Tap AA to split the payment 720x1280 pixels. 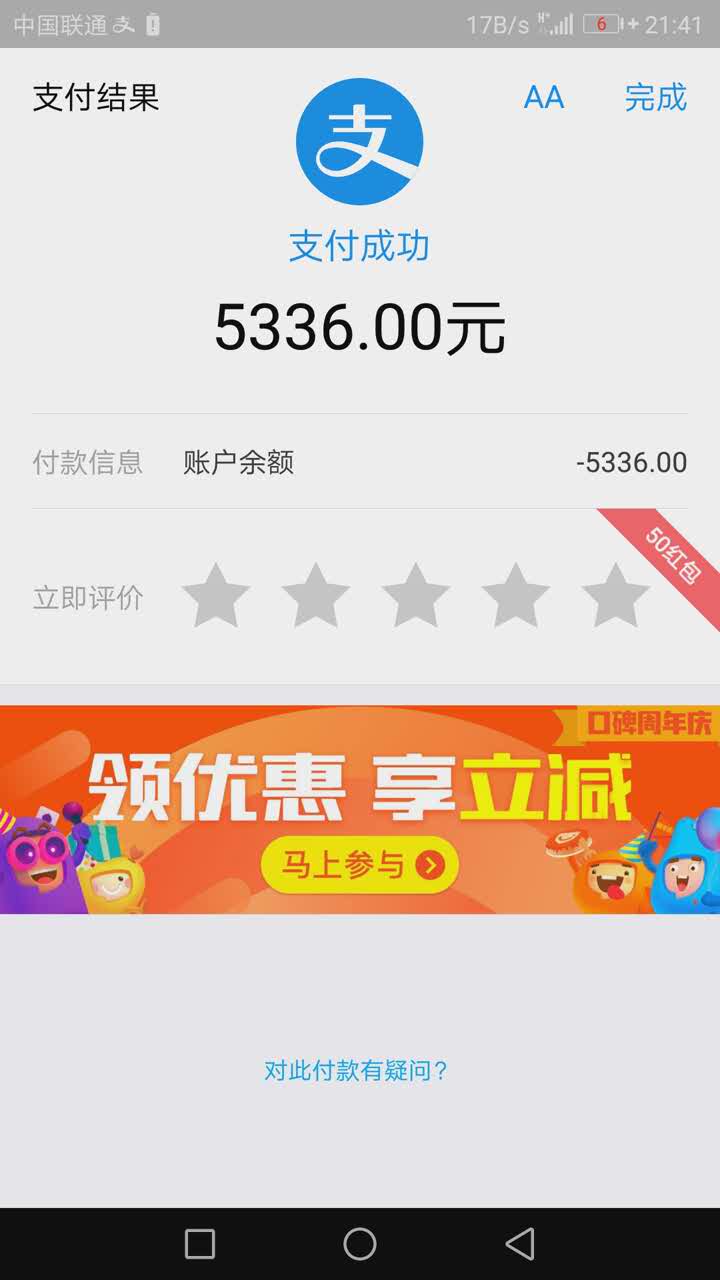[x=544, y=97]
